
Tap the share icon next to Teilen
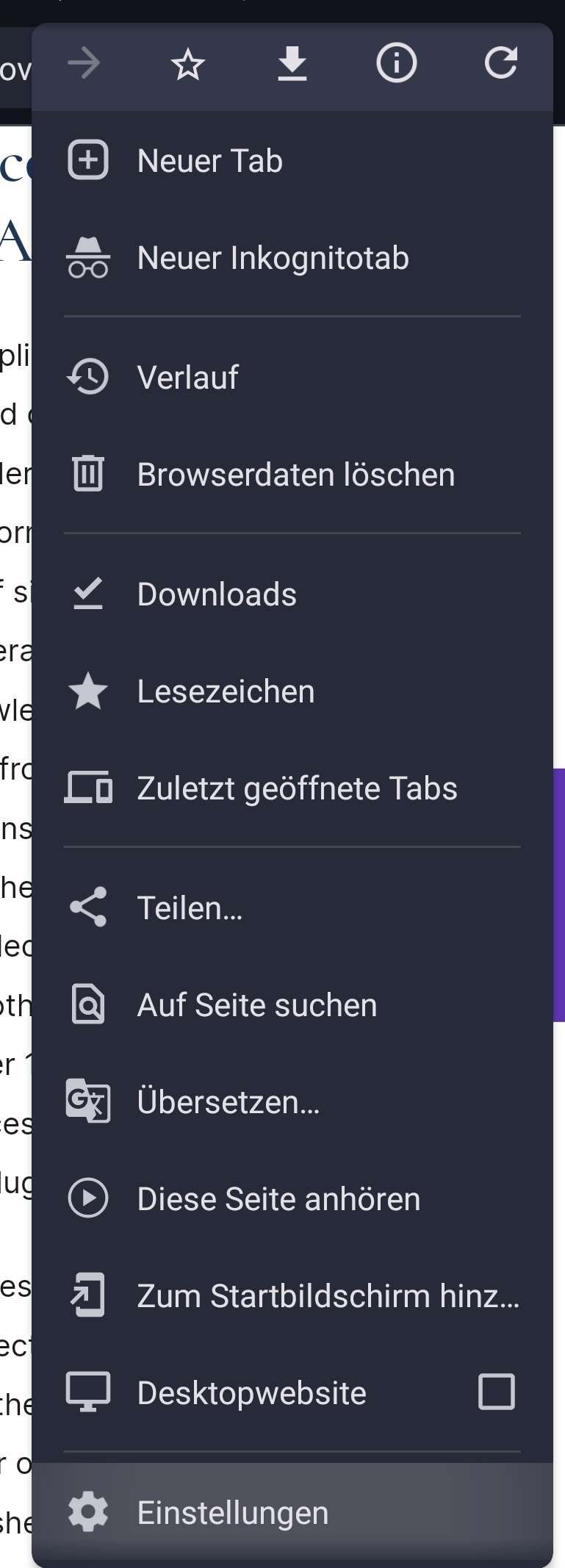(88, 907)
